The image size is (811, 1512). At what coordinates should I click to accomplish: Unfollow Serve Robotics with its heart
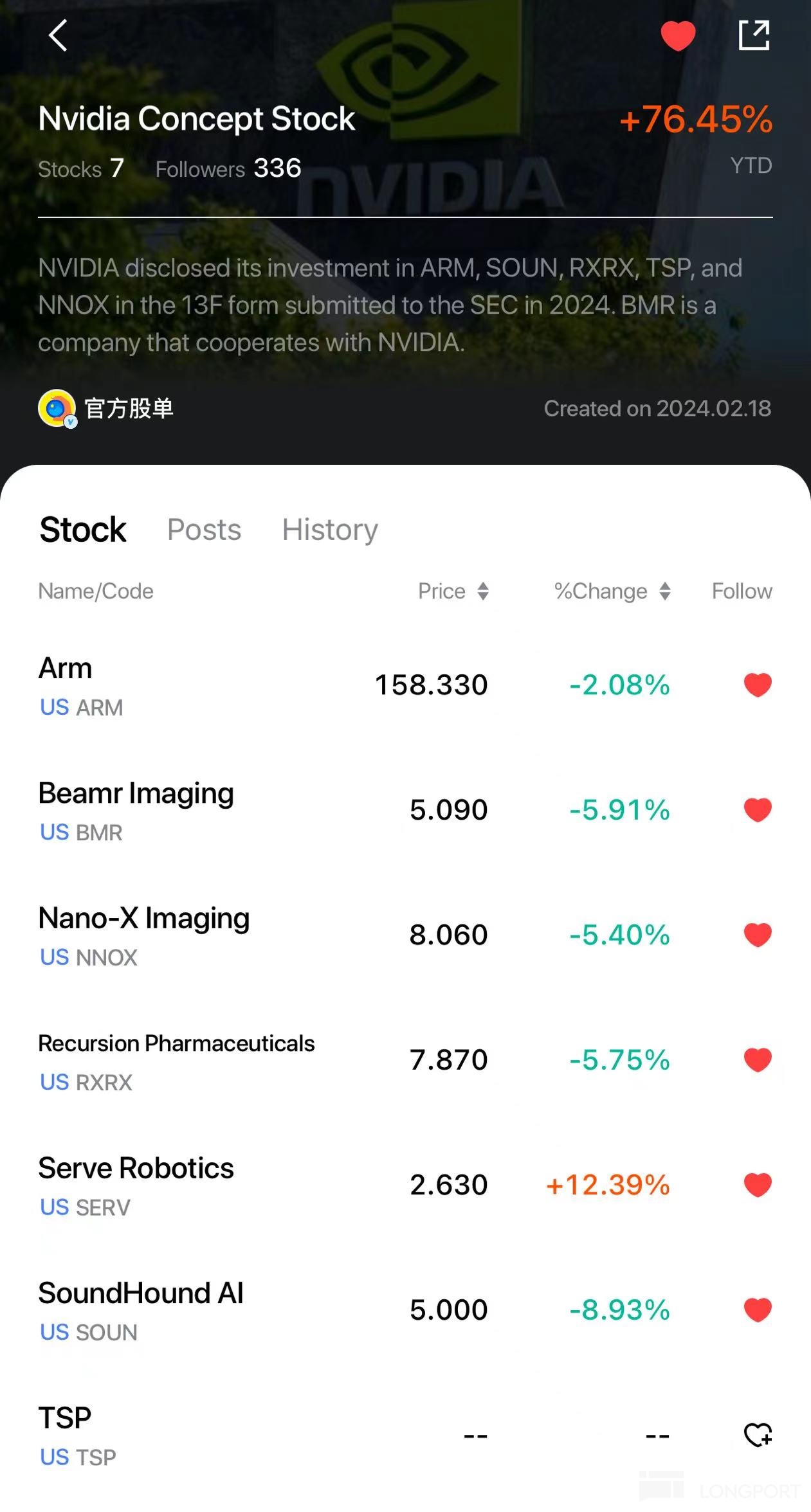point(758,1185)
